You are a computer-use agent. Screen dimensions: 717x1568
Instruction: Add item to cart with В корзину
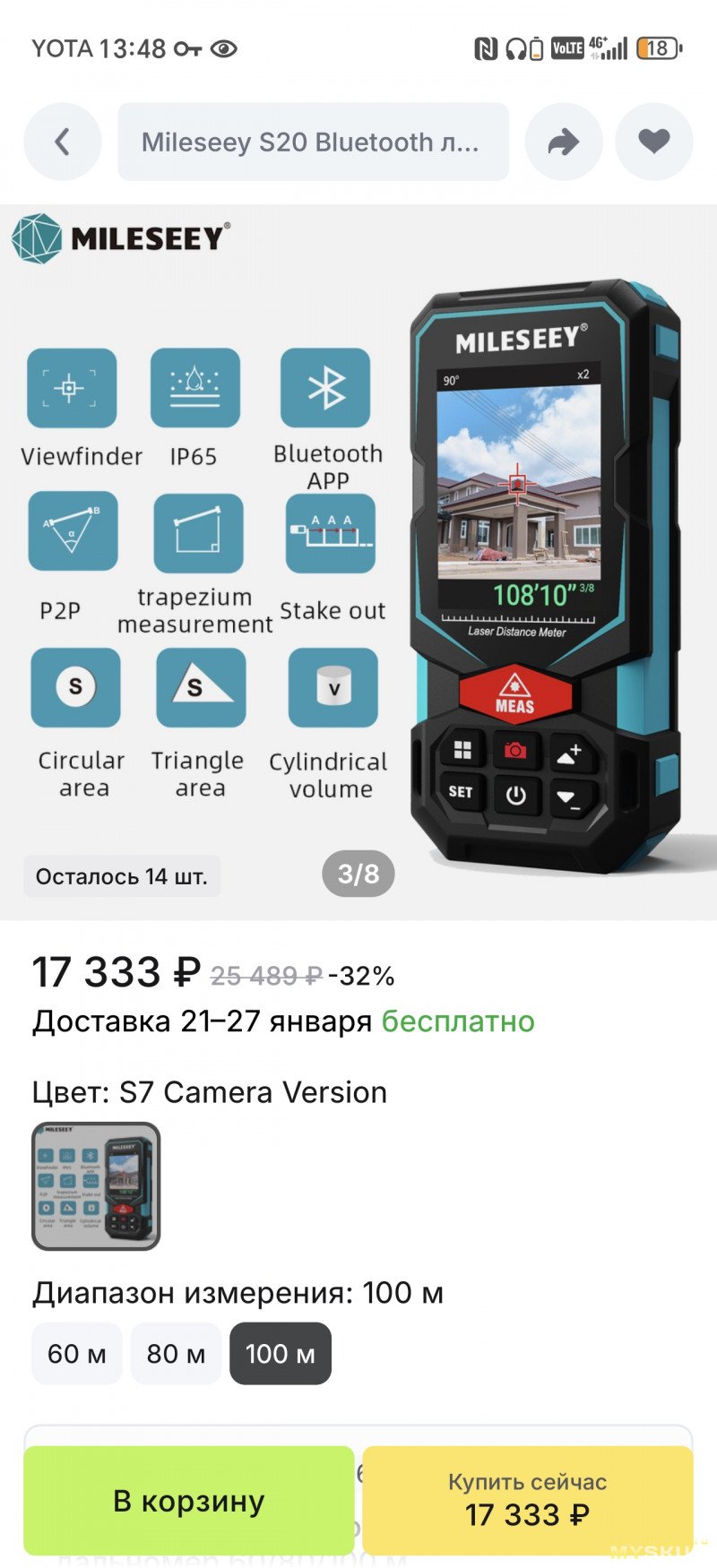tap(189, 1500)
